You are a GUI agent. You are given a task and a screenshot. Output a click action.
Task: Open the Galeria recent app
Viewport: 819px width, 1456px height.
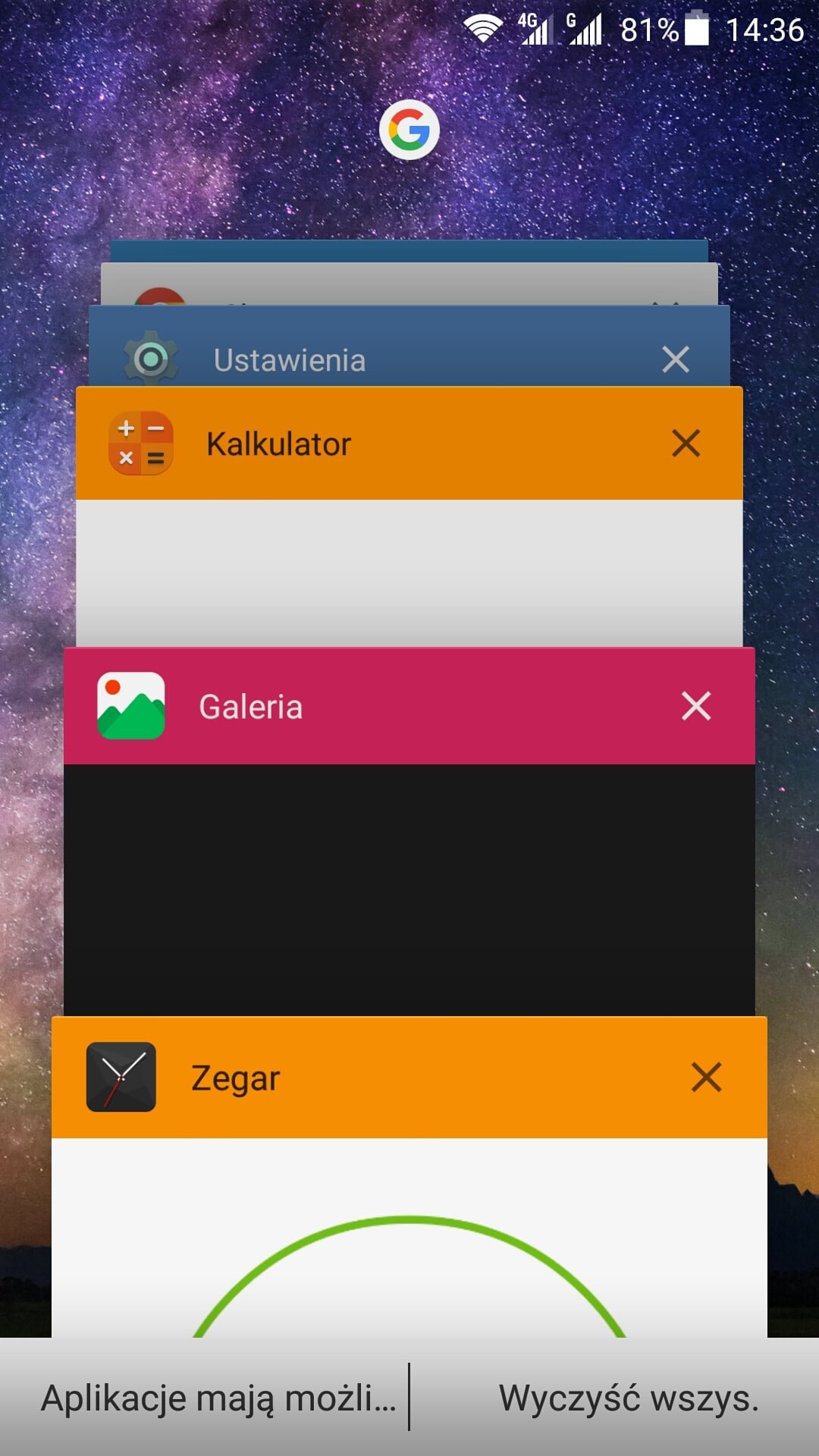pyautogui.click(x=409, y=832)
